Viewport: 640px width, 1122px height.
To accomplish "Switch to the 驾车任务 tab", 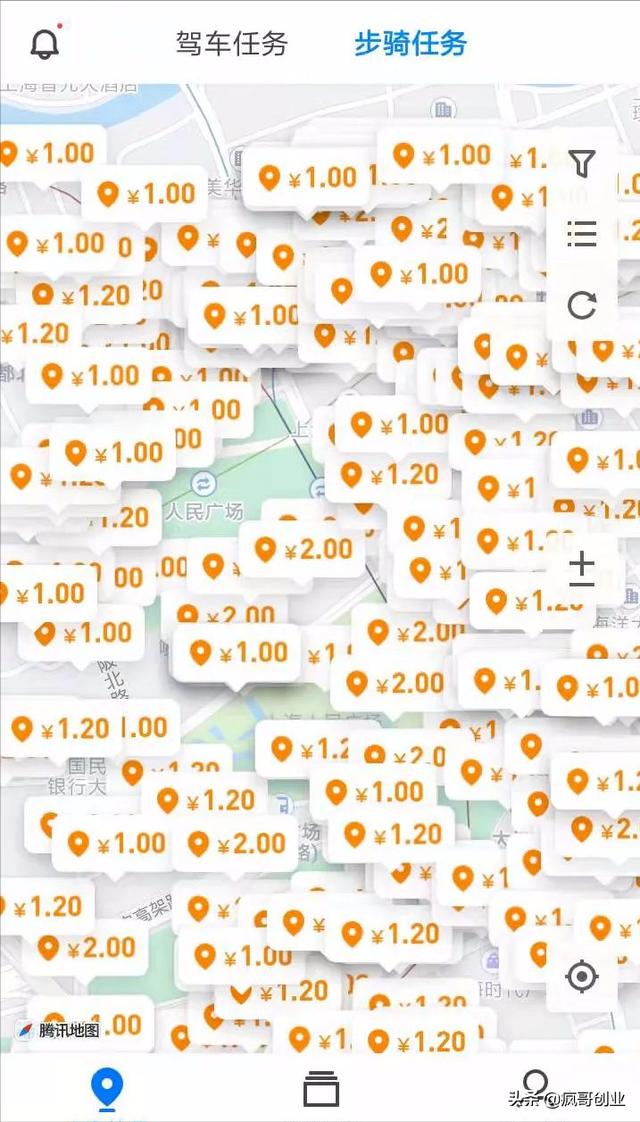I will pyautogui.click(x=231, y=43).
